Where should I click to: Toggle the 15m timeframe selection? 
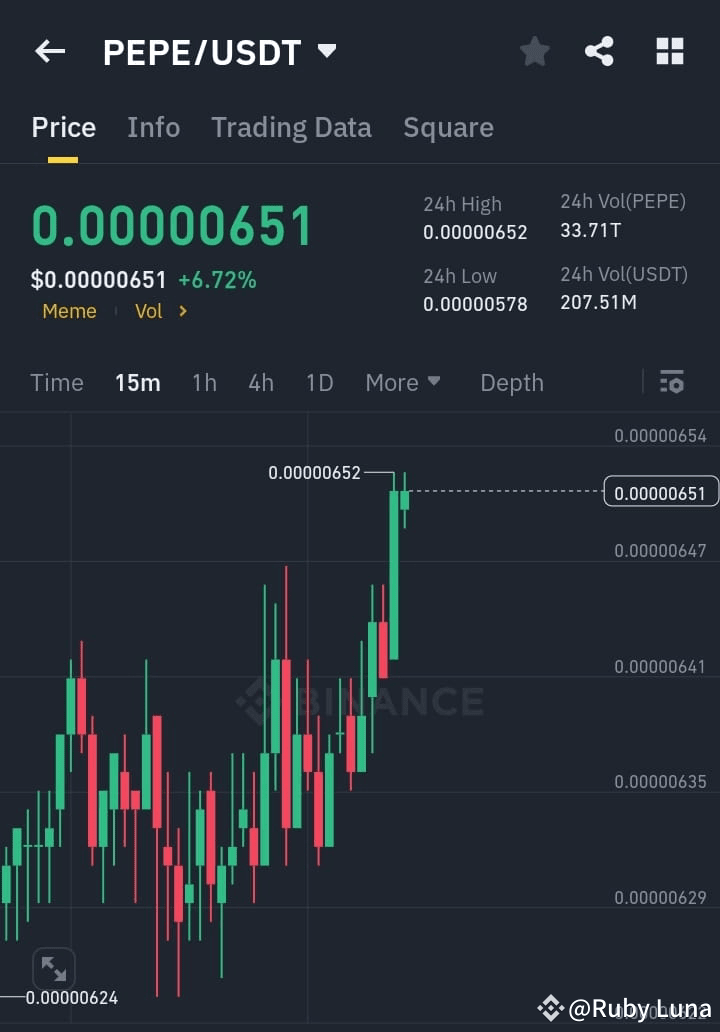coord(138,382)
